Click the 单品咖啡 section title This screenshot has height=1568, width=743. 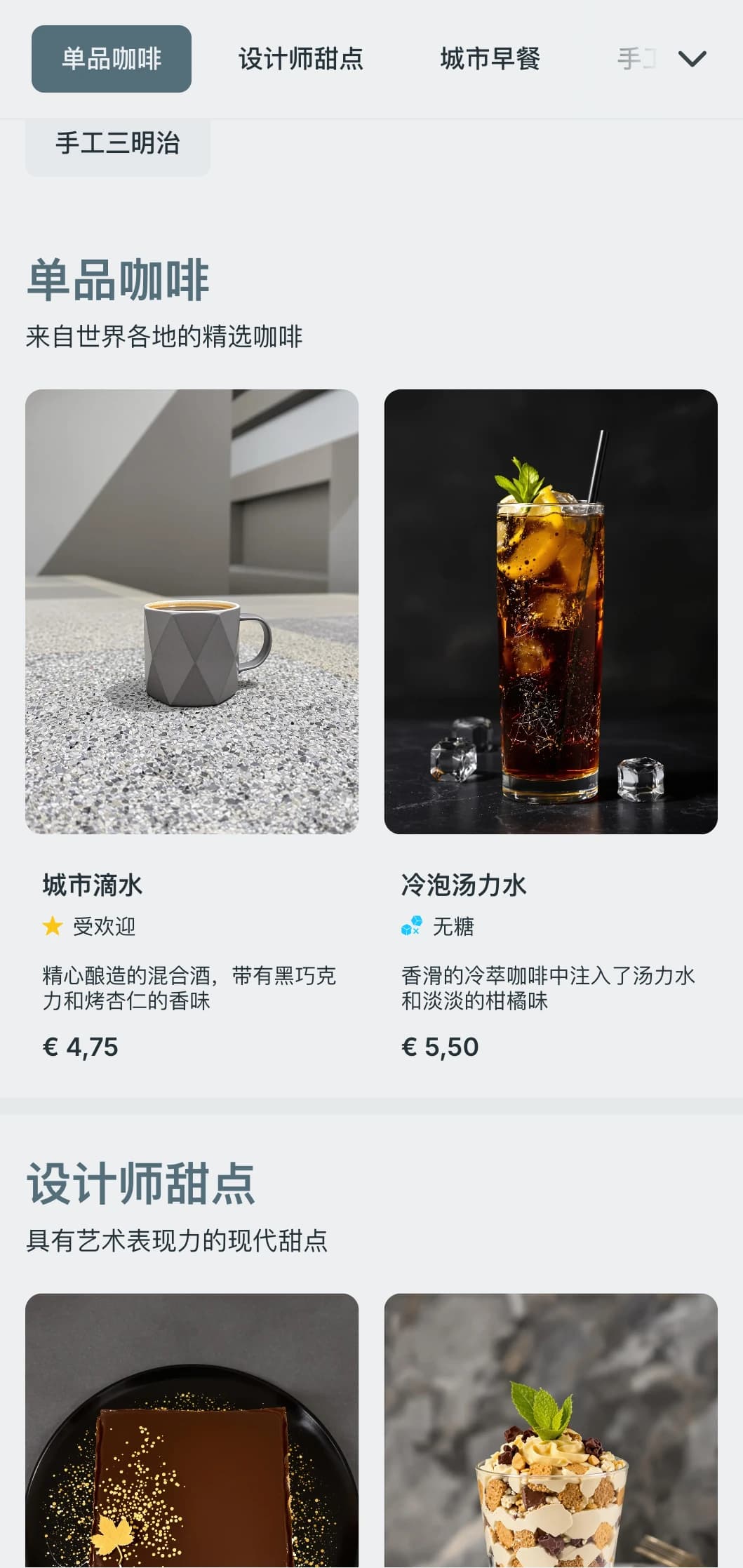pyautogui.click(x=119, y=279)
